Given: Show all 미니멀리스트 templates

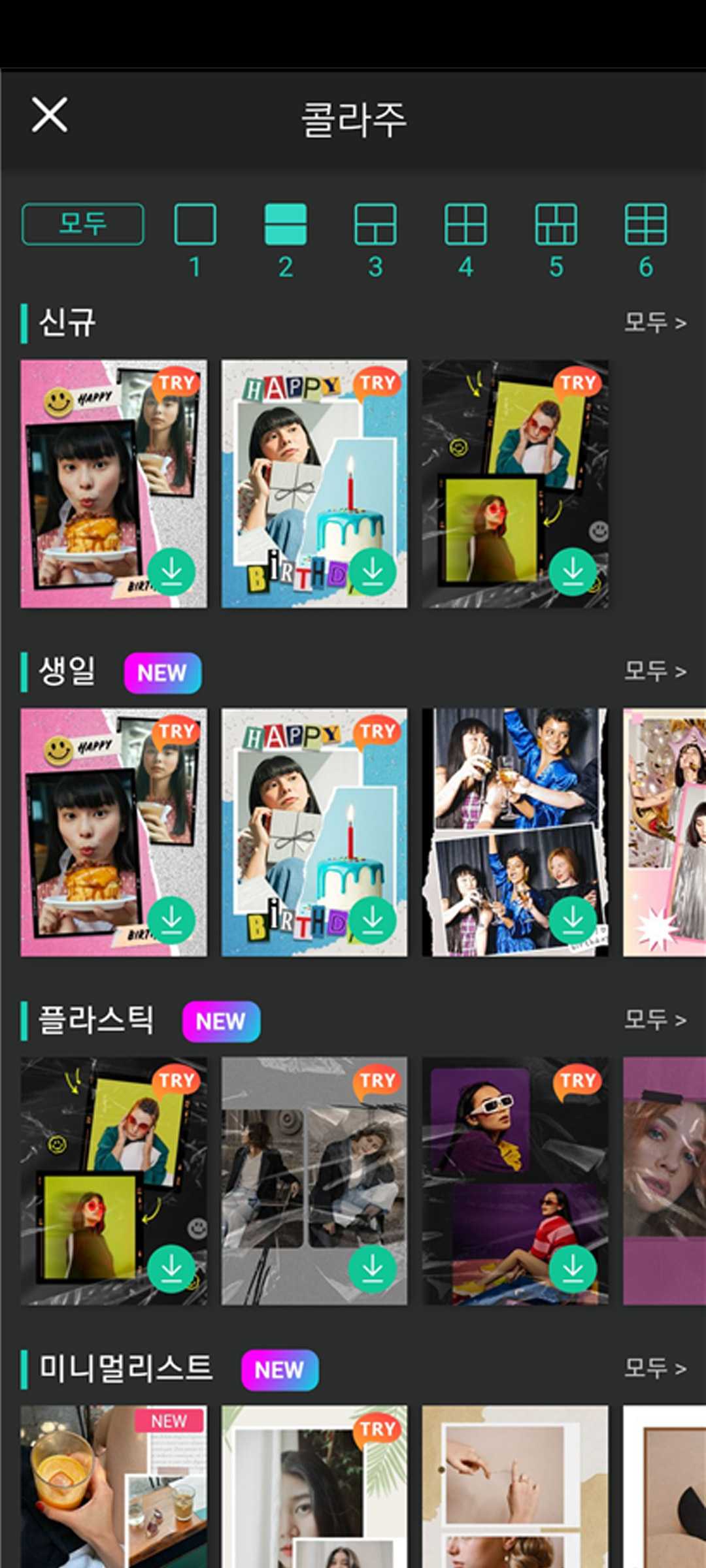Looking at the screenshot, I should click(x=654, y=1367).
